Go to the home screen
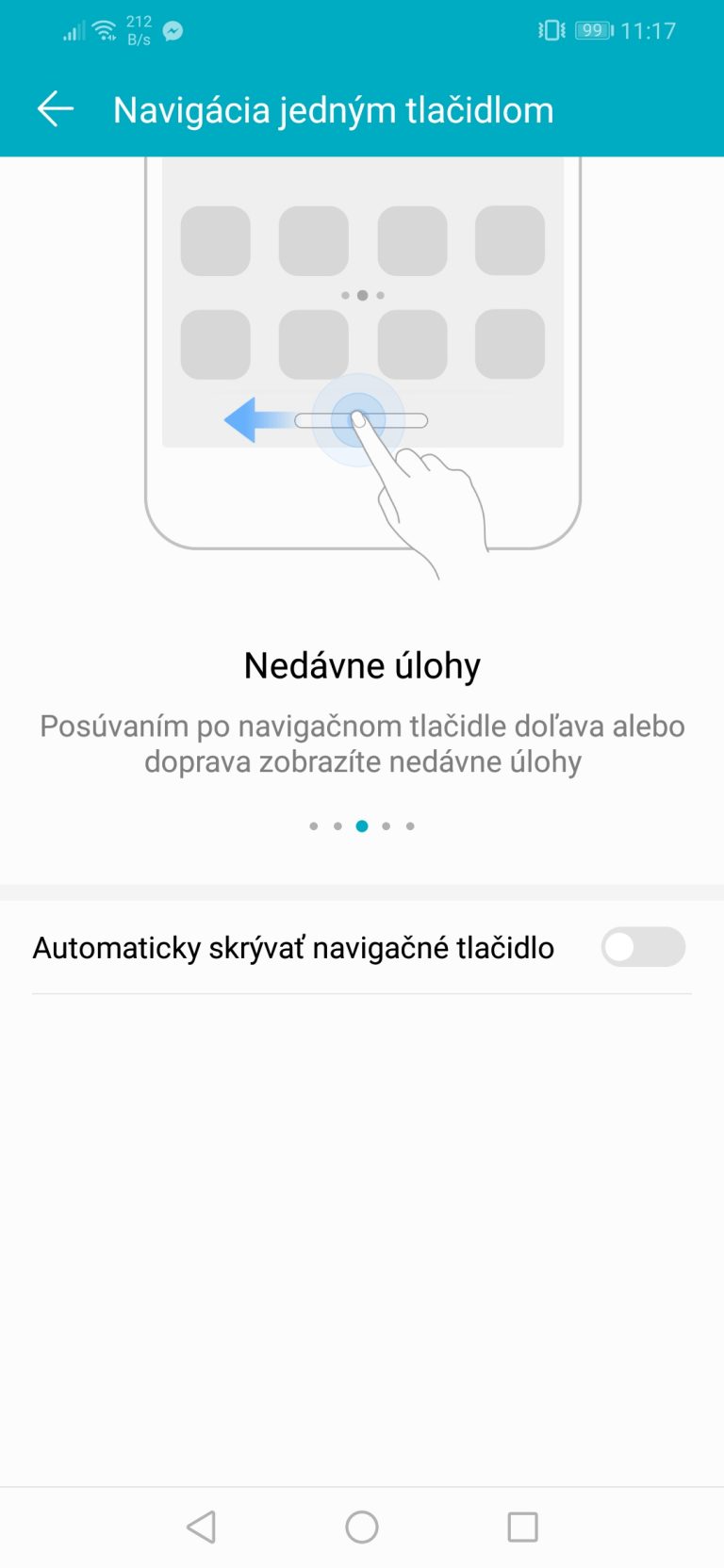This screenshot has width=724, height=1568. (x=362, y=1527)
